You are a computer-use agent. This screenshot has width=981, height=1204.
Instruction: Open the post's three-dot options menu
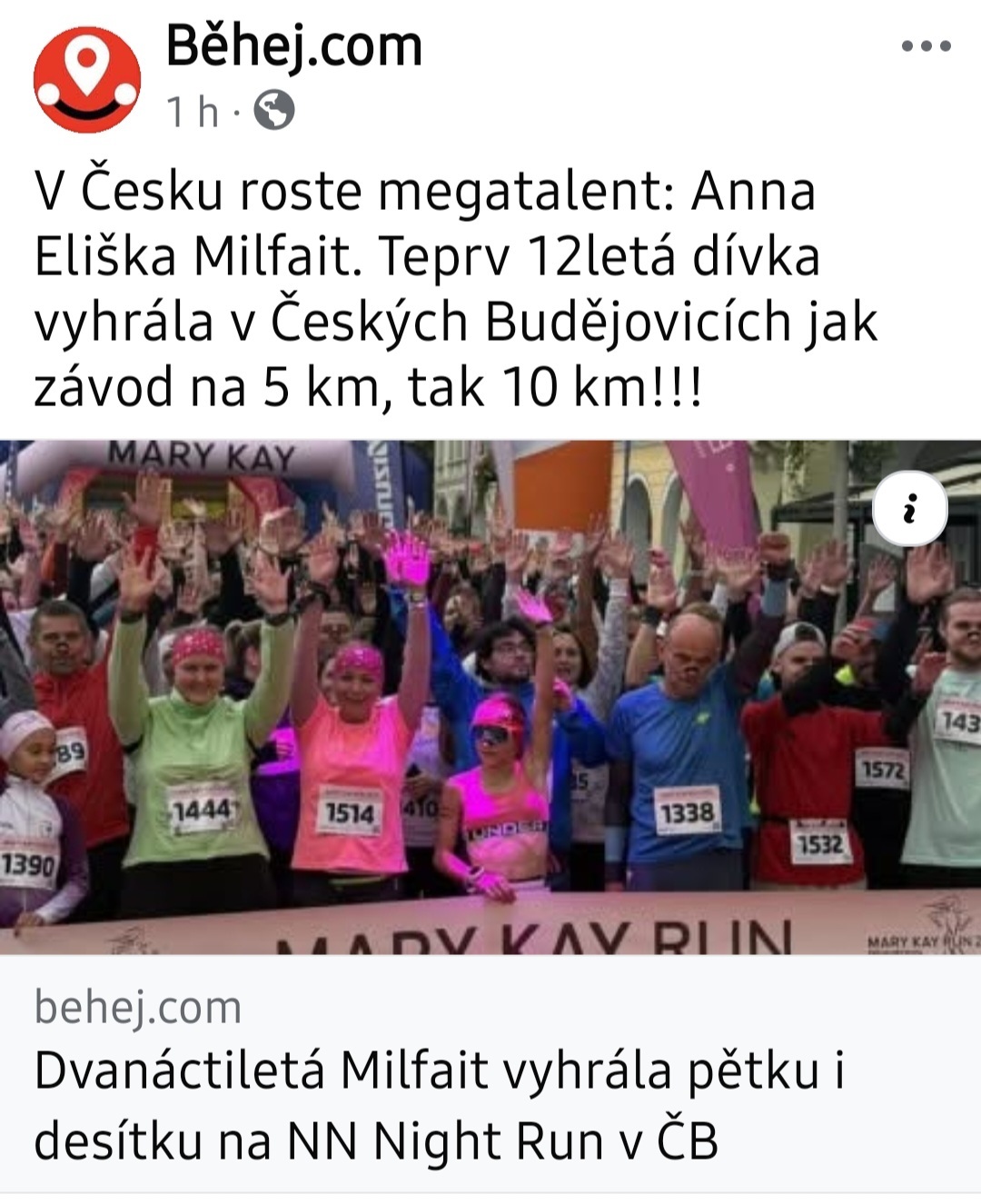[x=926, y=45]
